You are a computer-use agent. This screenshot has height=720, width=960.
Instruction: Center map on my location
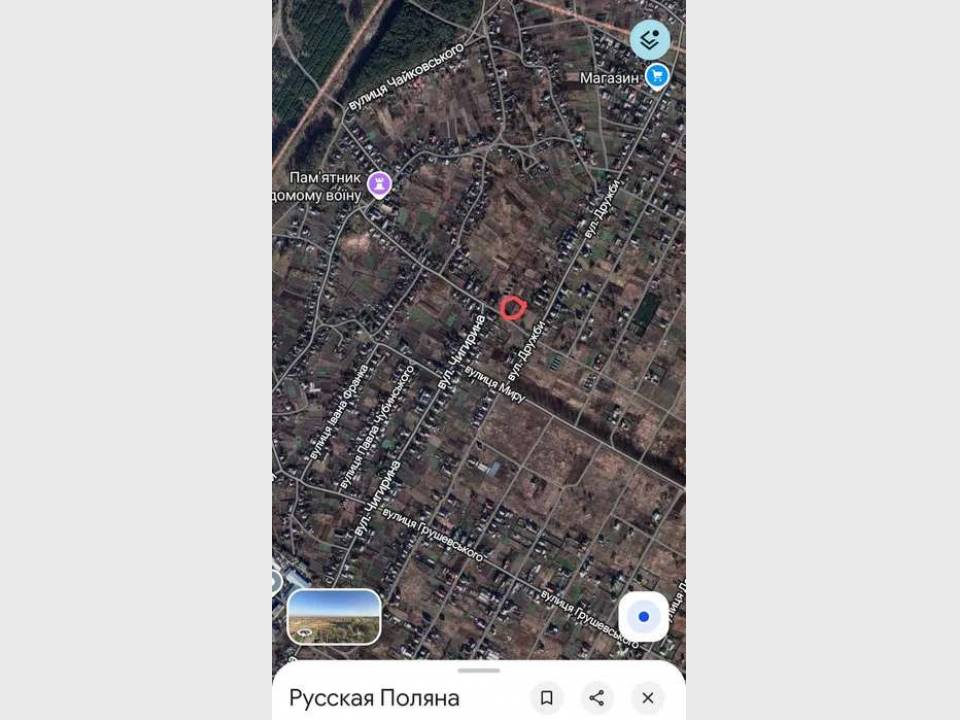pos(643,617)
